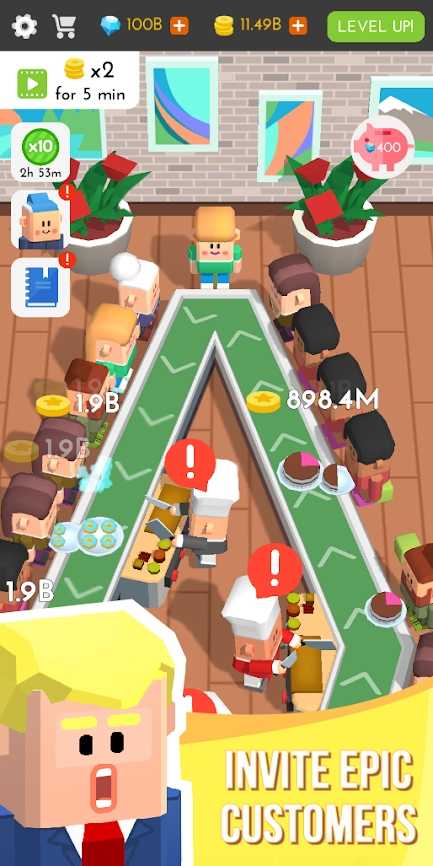
Task: Watch video for x2 coins for 5 min
Action: 69,81
